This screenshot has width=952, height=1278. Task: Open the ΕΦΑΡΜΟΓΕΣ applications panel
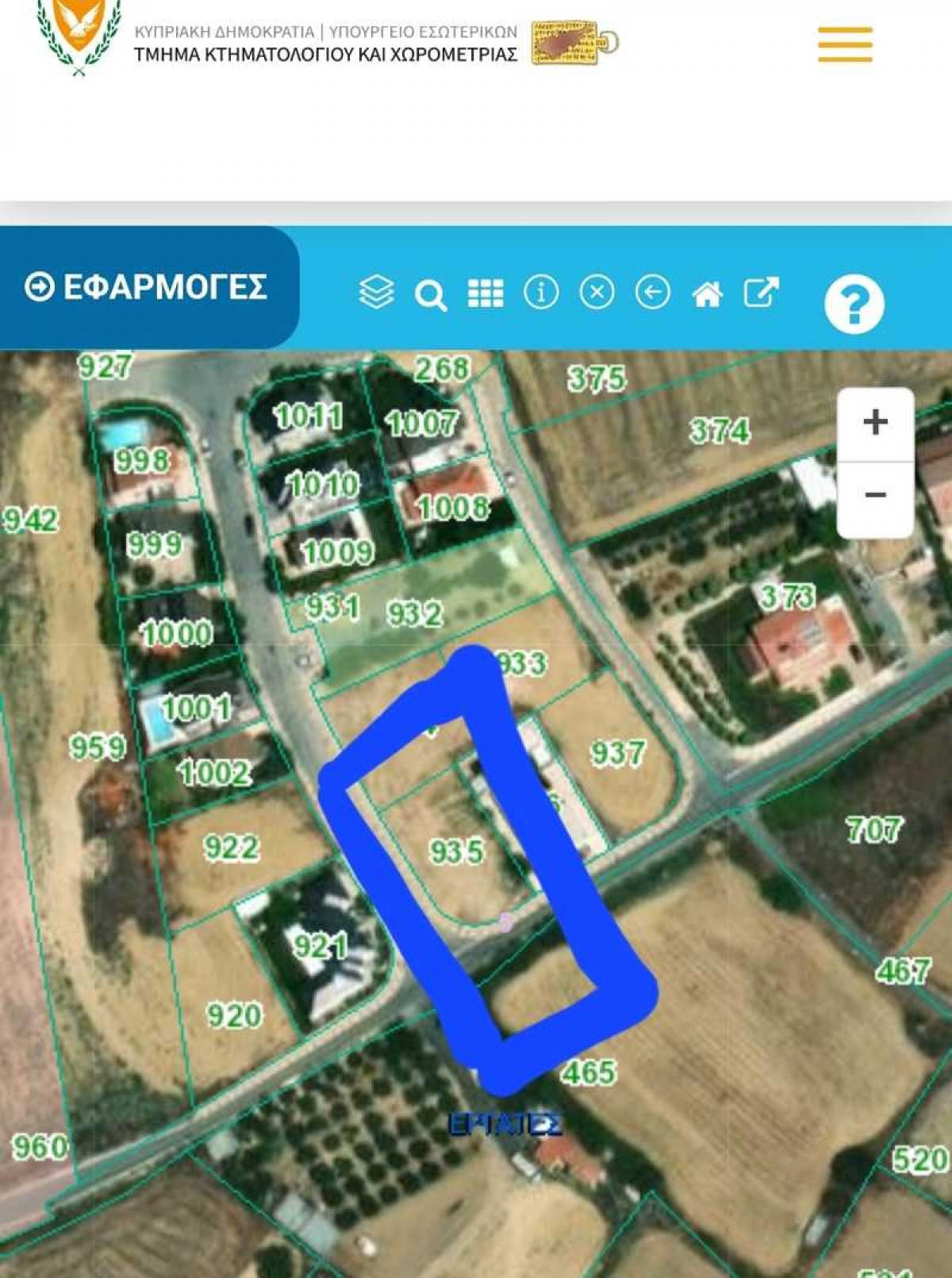pyautogui.click(x=147, y=287)
